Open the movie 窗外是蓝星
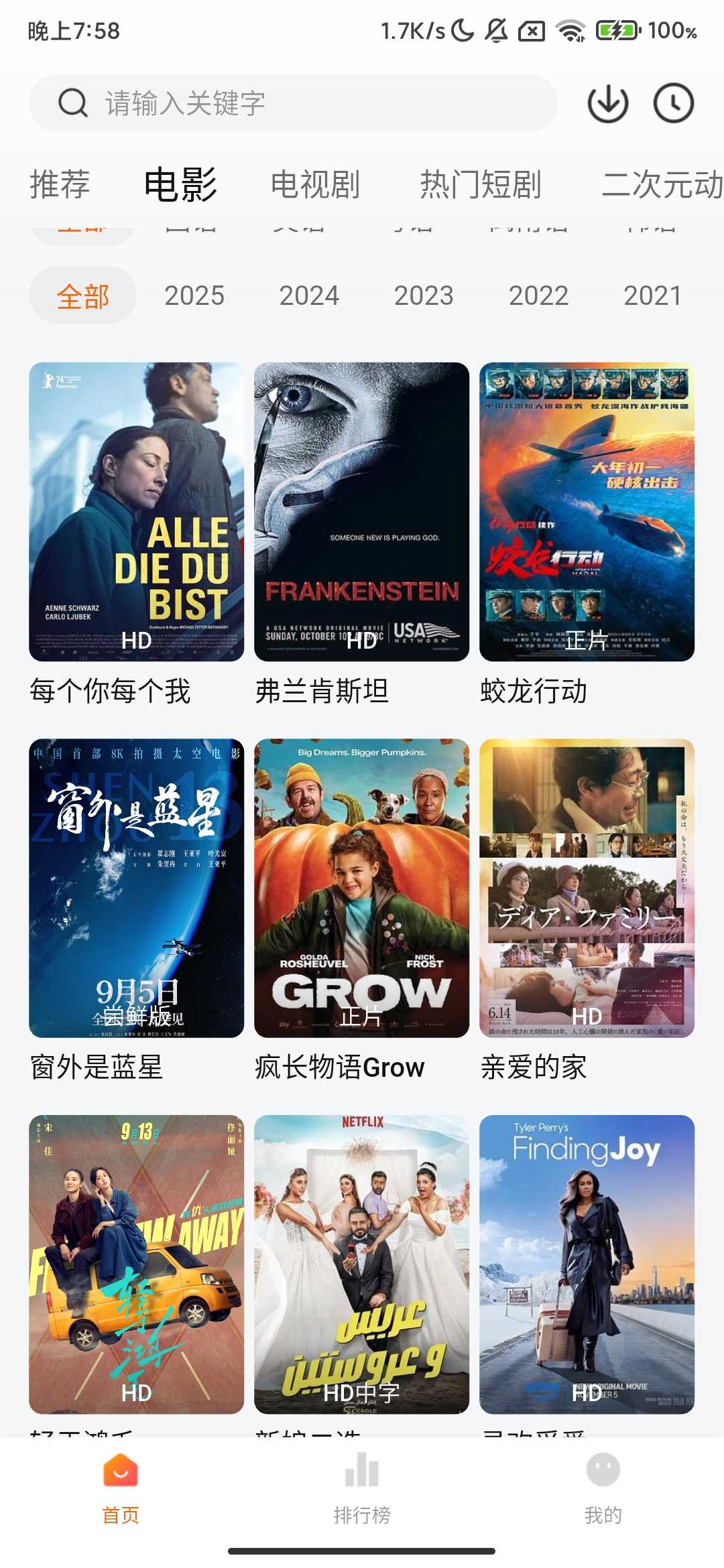 tap(136, 888)
